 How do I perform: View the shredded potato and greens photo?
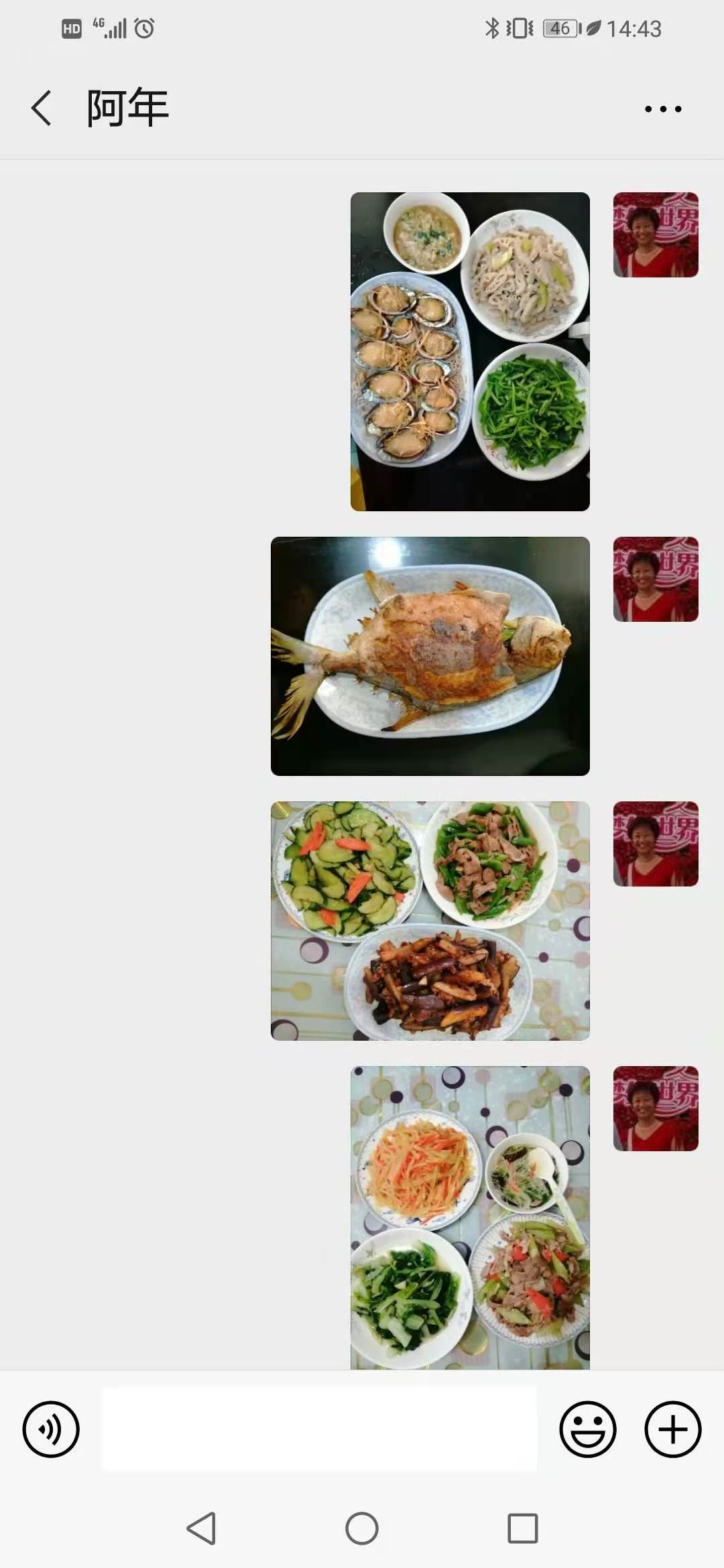(x=470, y=1217)
